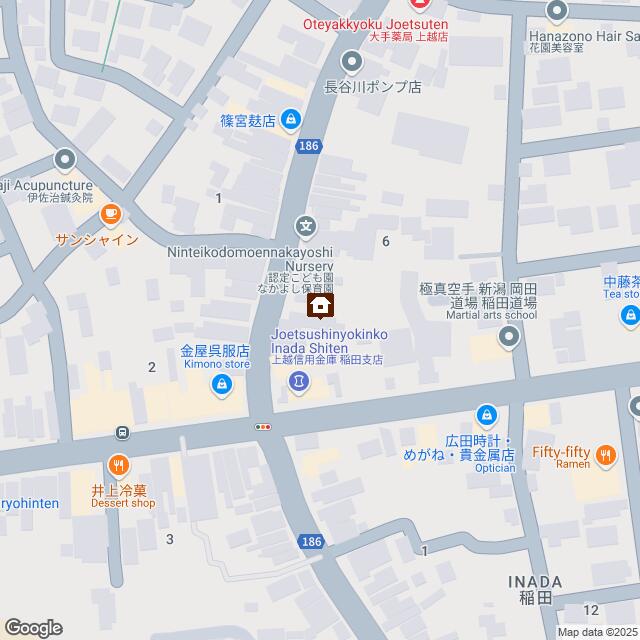
Task: Tap the brown home marker
Action: pyautogui.click(x=320, y=304)
